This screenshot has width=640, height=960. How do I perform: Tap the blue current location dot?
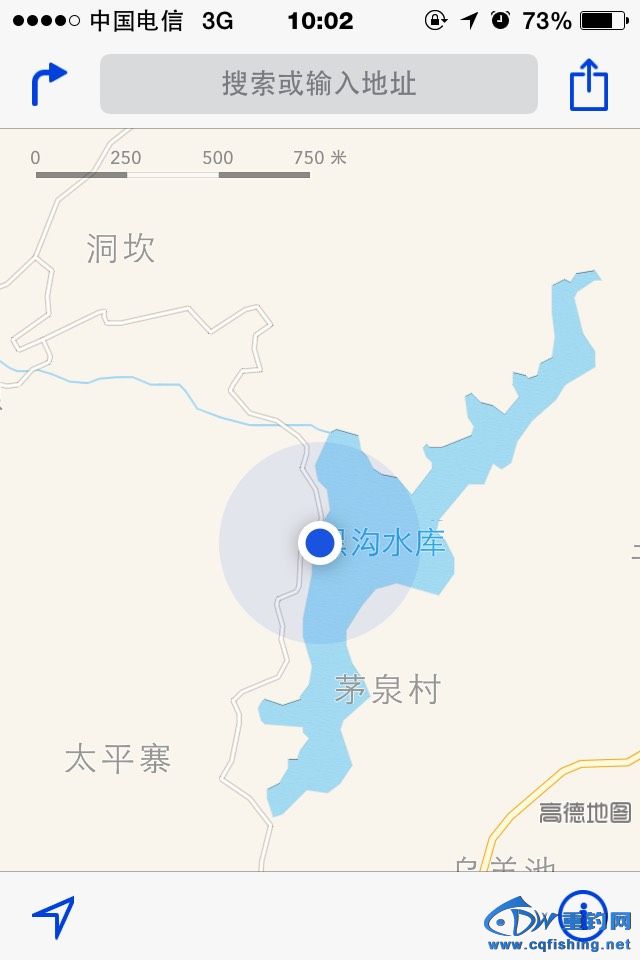coord(320,543)
